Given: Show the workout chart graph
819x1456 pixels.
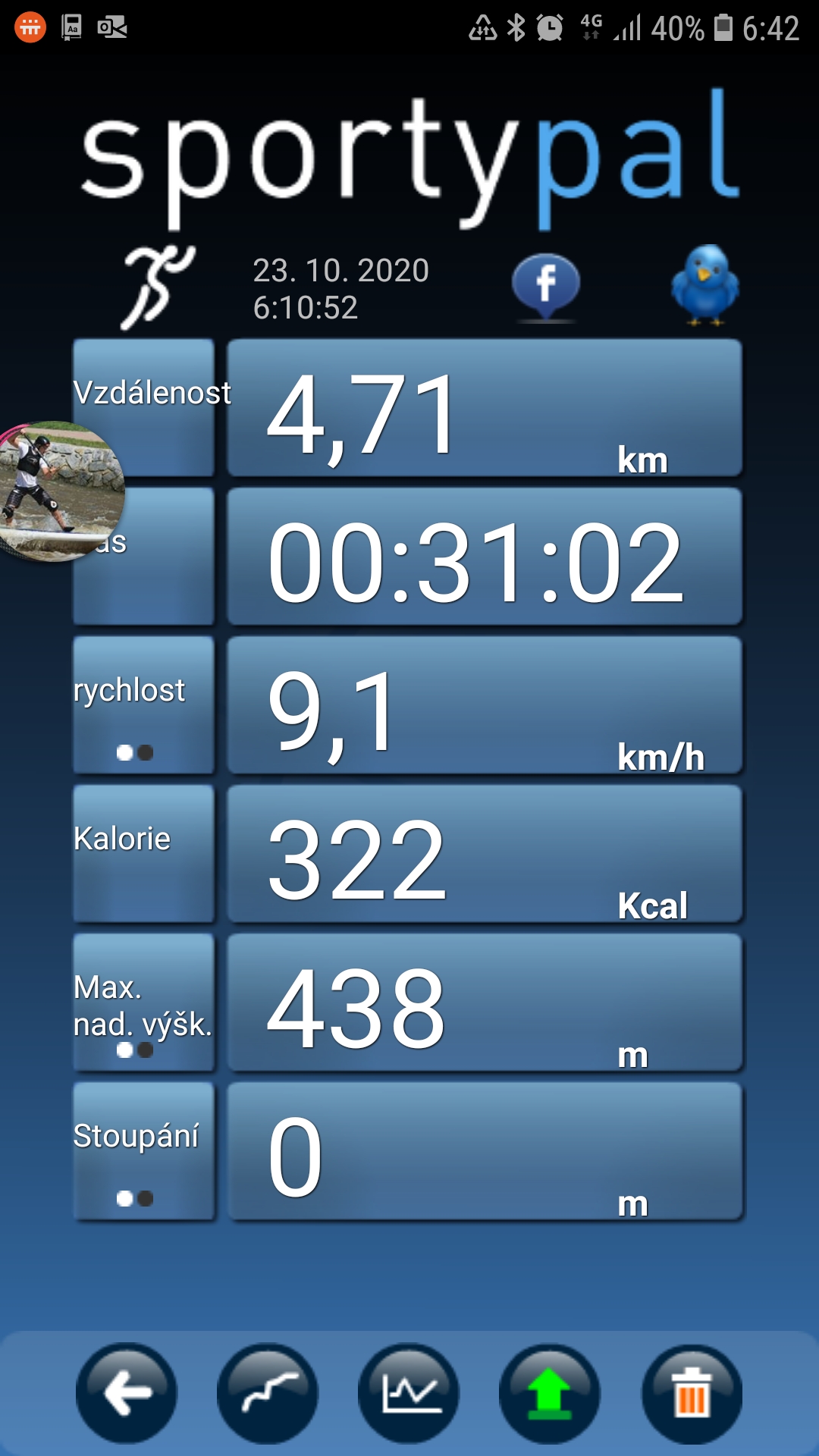Looking at the screenshot, I should (409, 1393).
